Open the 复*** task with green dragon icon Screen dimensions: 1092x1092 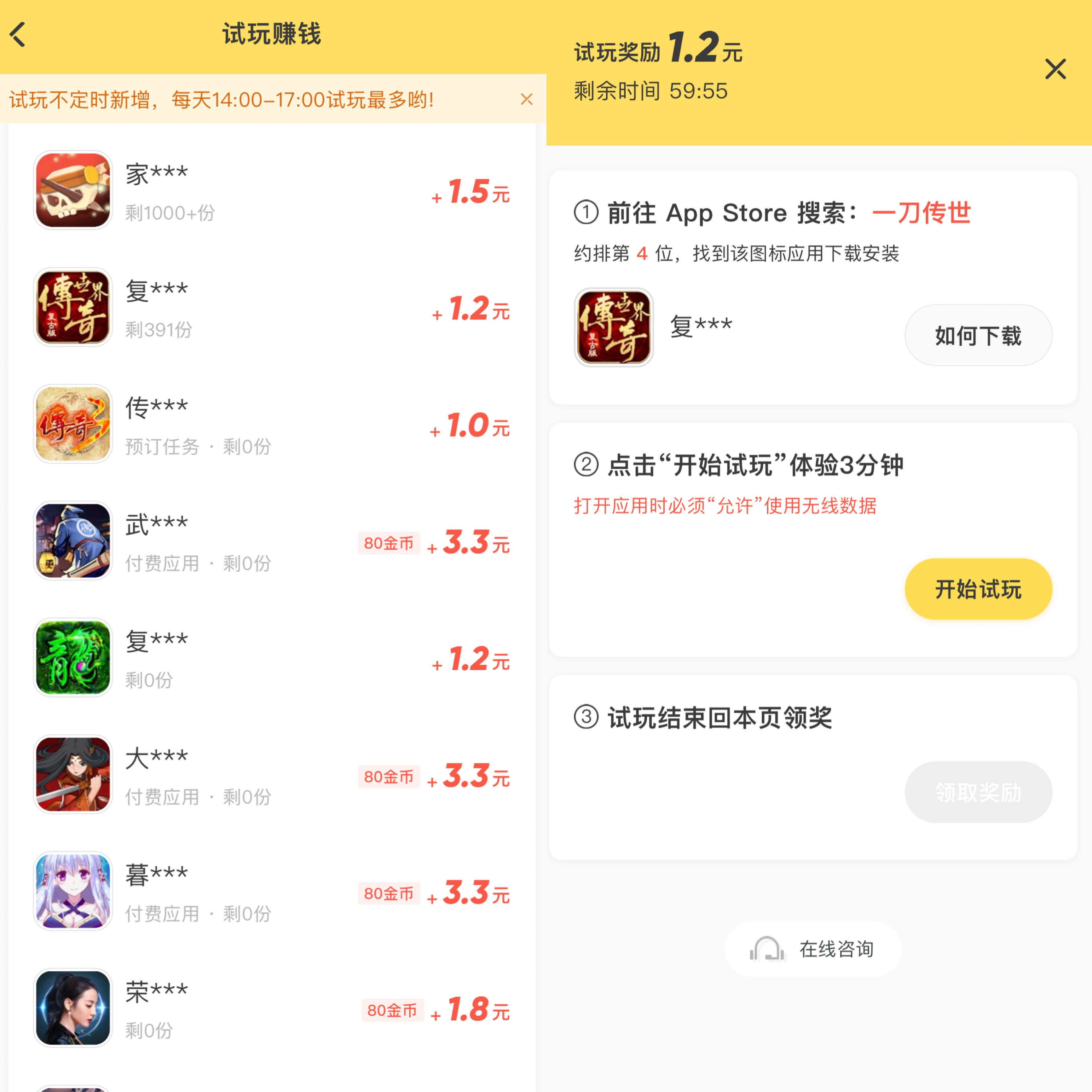(271, 658)
